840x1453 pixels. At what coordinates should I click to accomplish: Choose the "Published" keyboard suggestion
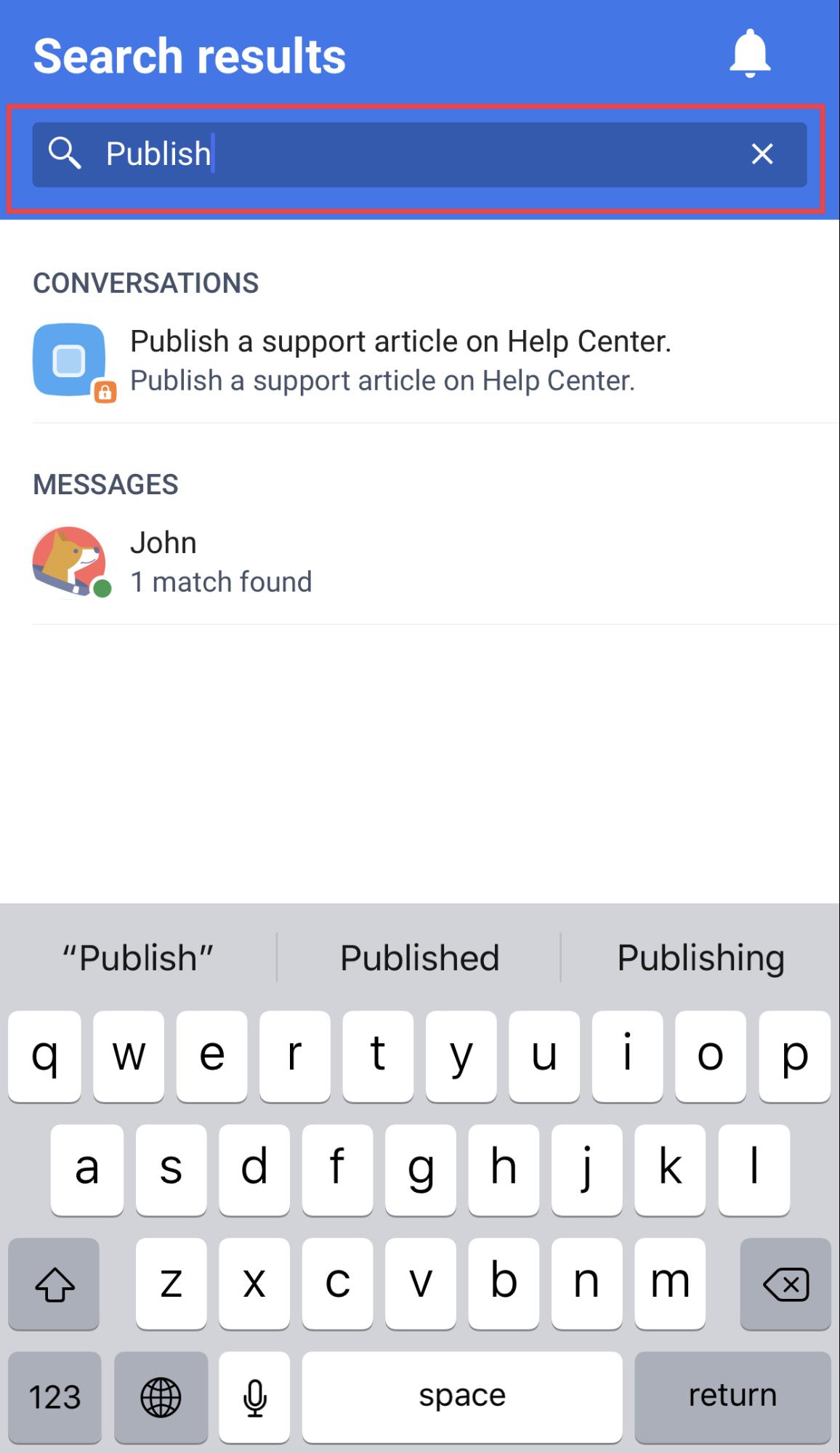tap(419, 957)
